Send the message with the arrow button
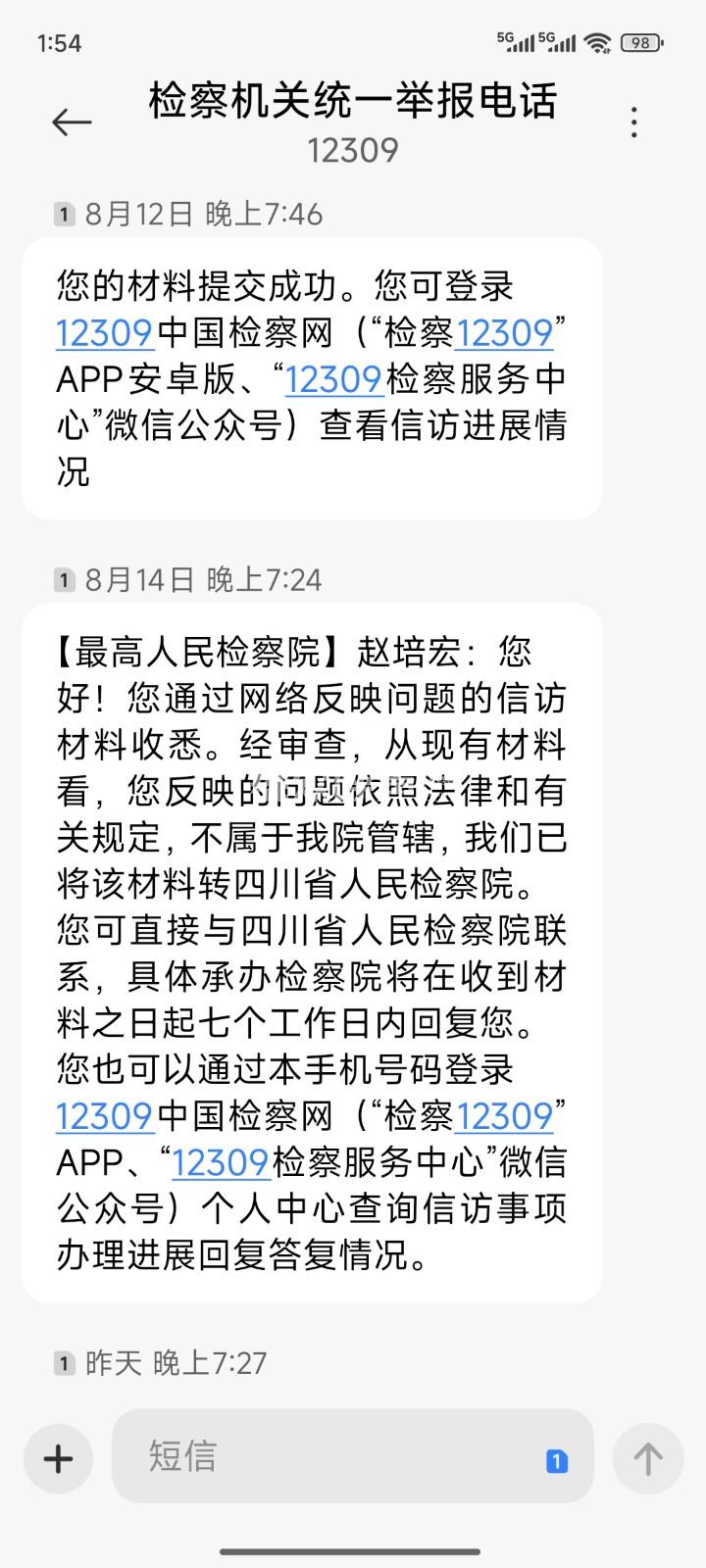 click(x=647, y=1458)
